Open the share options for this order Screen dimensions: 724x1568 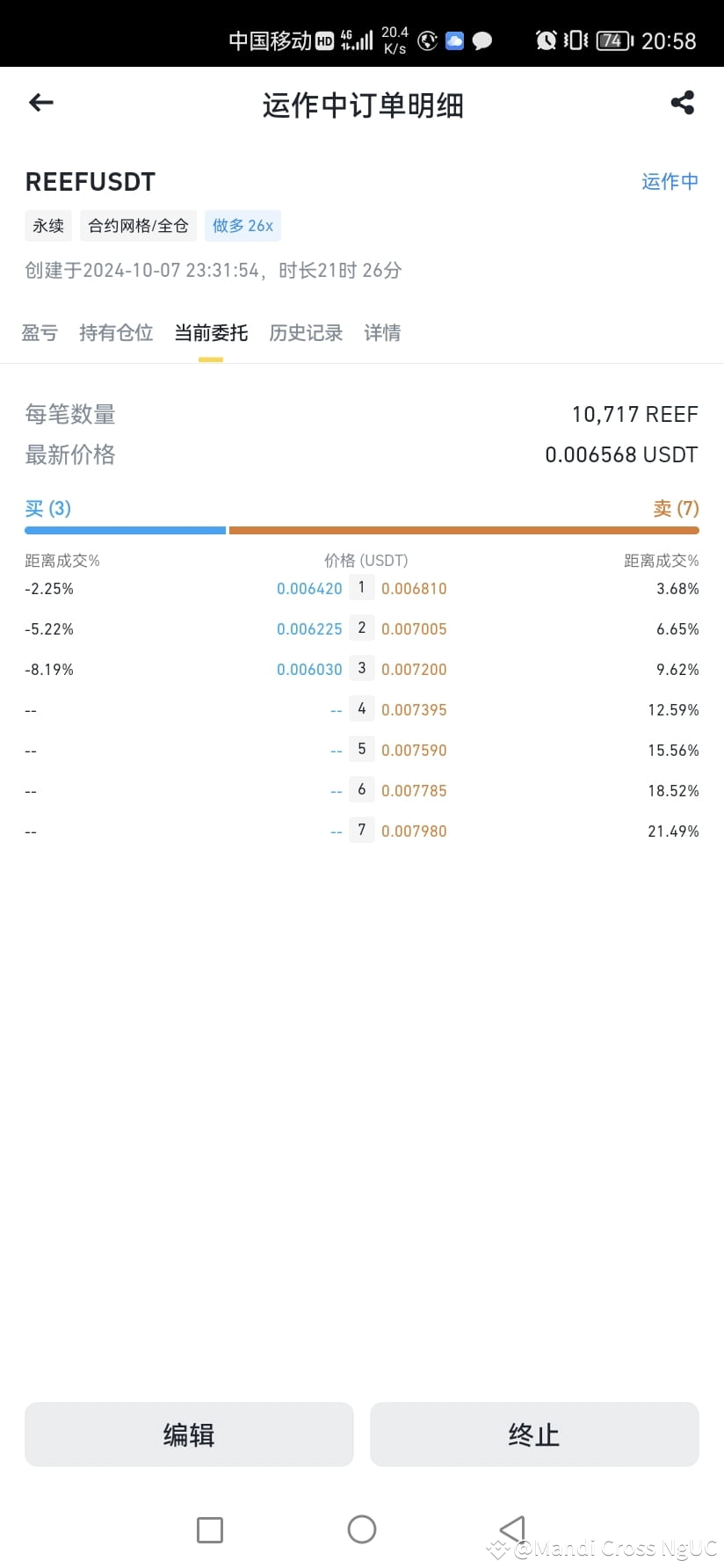pyautogui.click(x=683, y=102)
